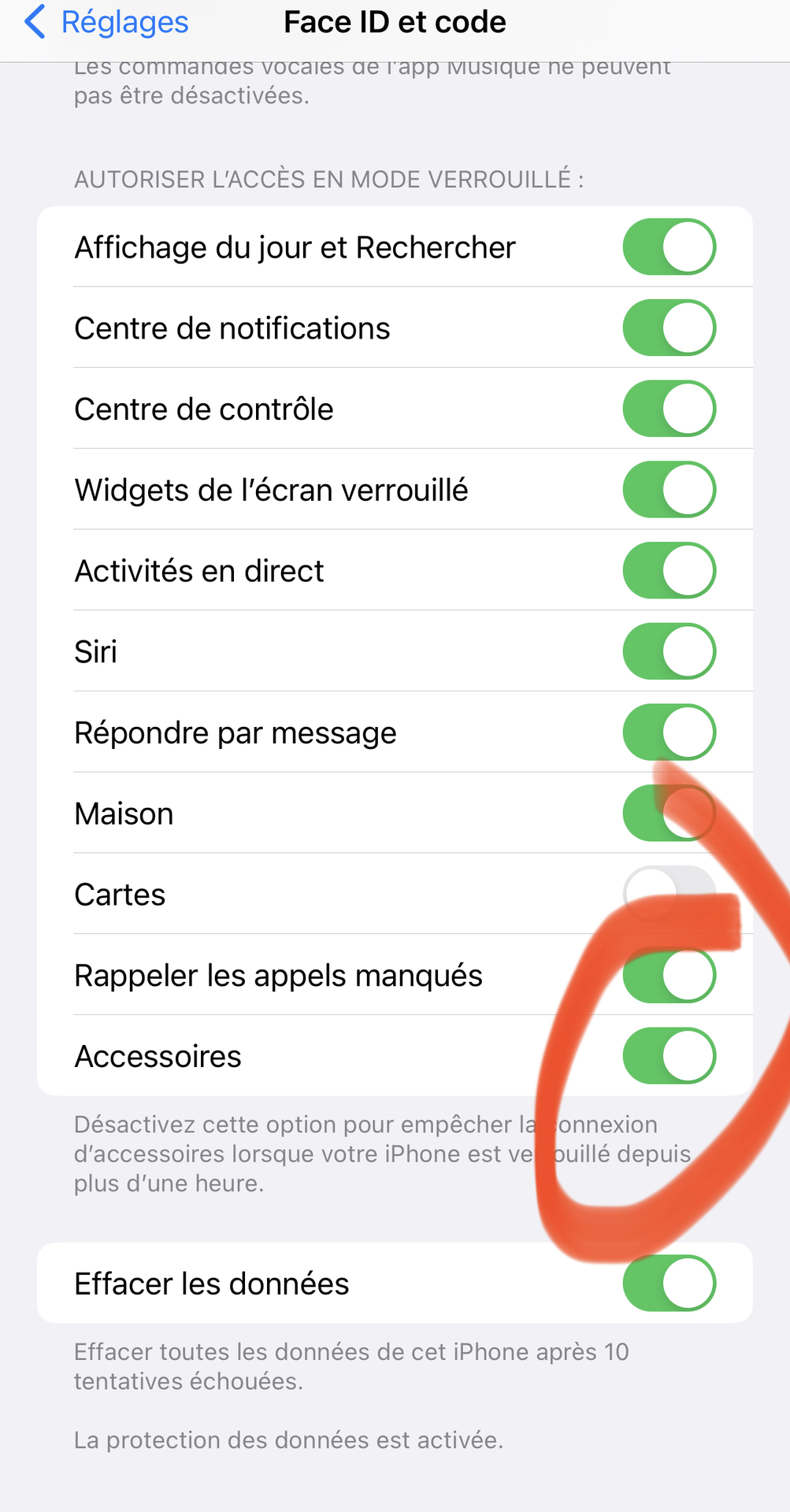Toggle the Siri lock screen switch
This screenshot has width=790, height=1512.
pos(669,651)
